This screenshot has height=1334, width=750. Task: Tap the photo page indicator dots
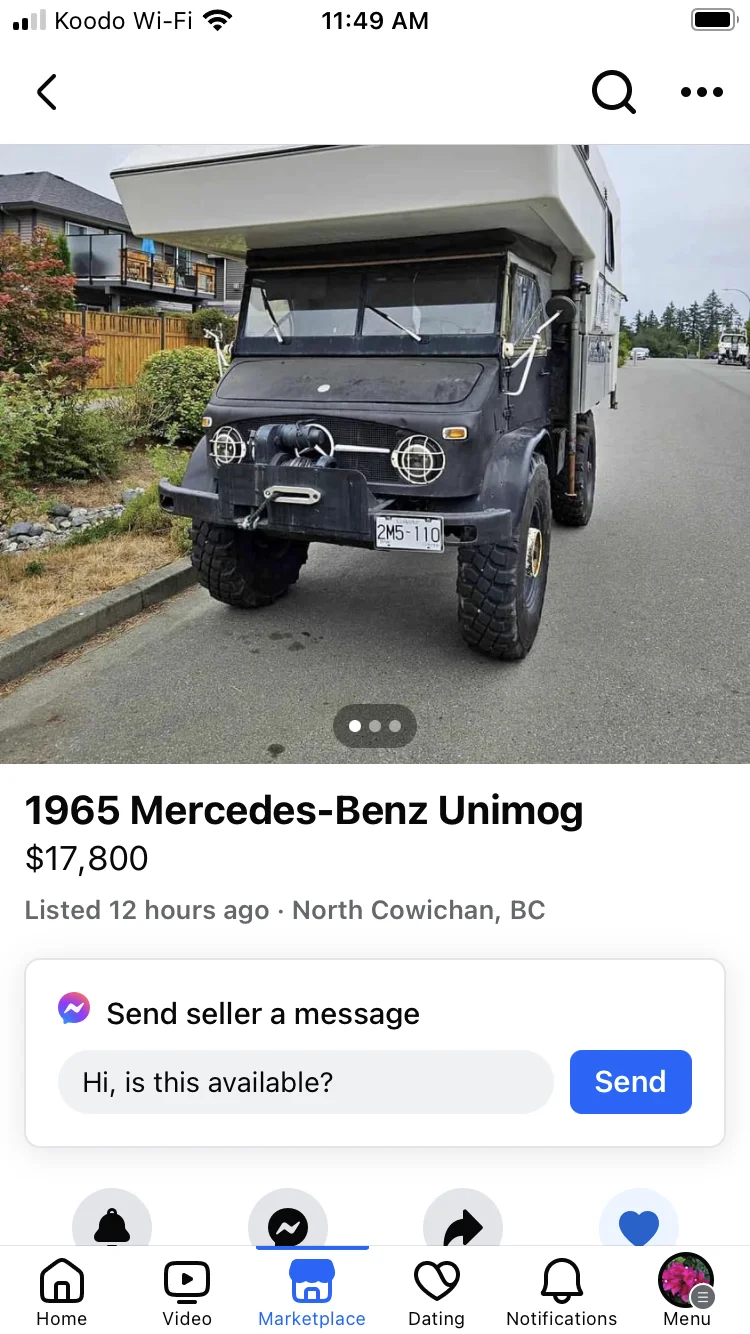point(375,726)
